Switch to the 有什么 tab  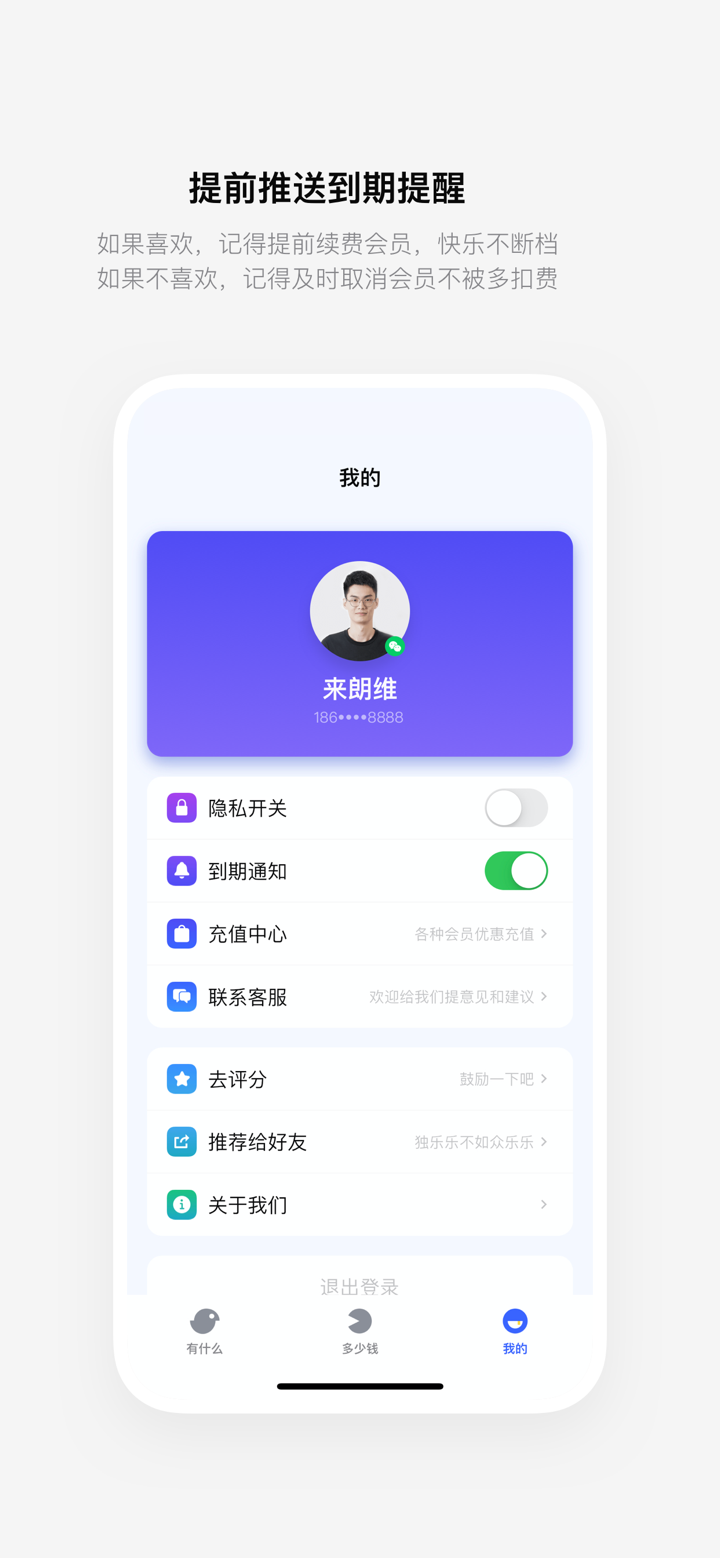(x=204, y=1332)
